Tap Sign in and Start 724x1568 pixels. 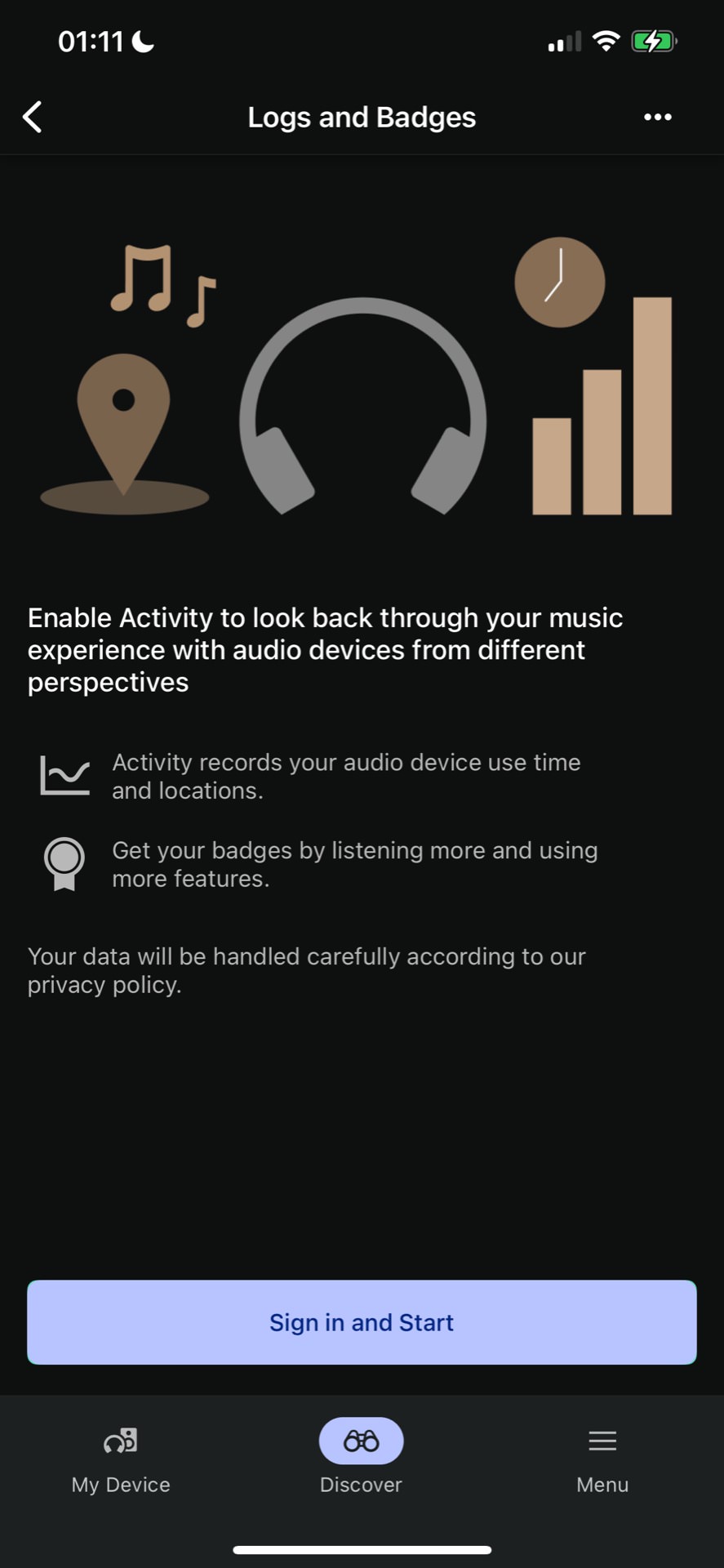[362, 1322]
